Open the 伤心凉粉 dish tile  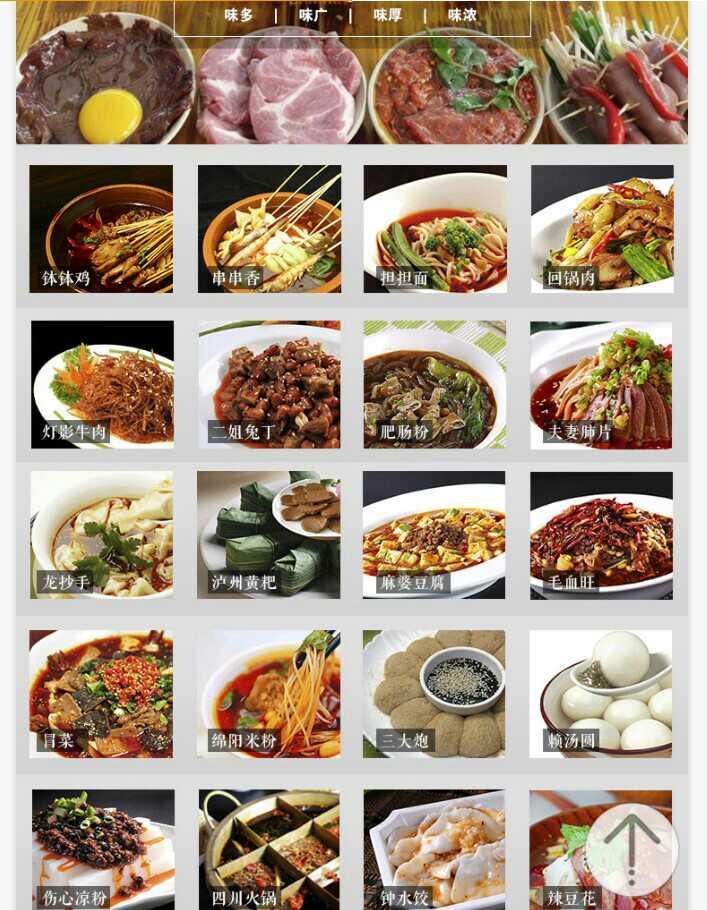click(x=103, y=849)
